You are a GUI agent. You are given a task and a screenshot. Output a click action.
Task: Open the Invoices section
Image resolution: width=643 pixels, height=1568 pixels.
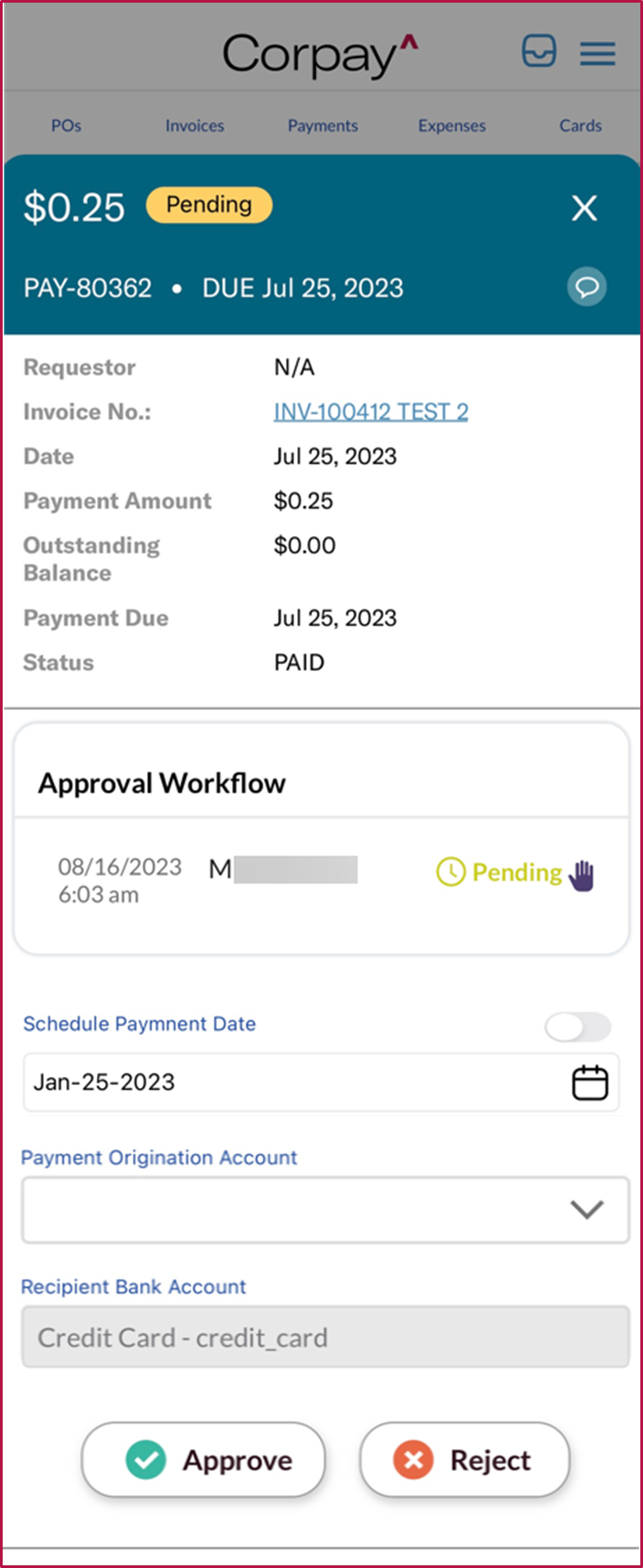194,126
